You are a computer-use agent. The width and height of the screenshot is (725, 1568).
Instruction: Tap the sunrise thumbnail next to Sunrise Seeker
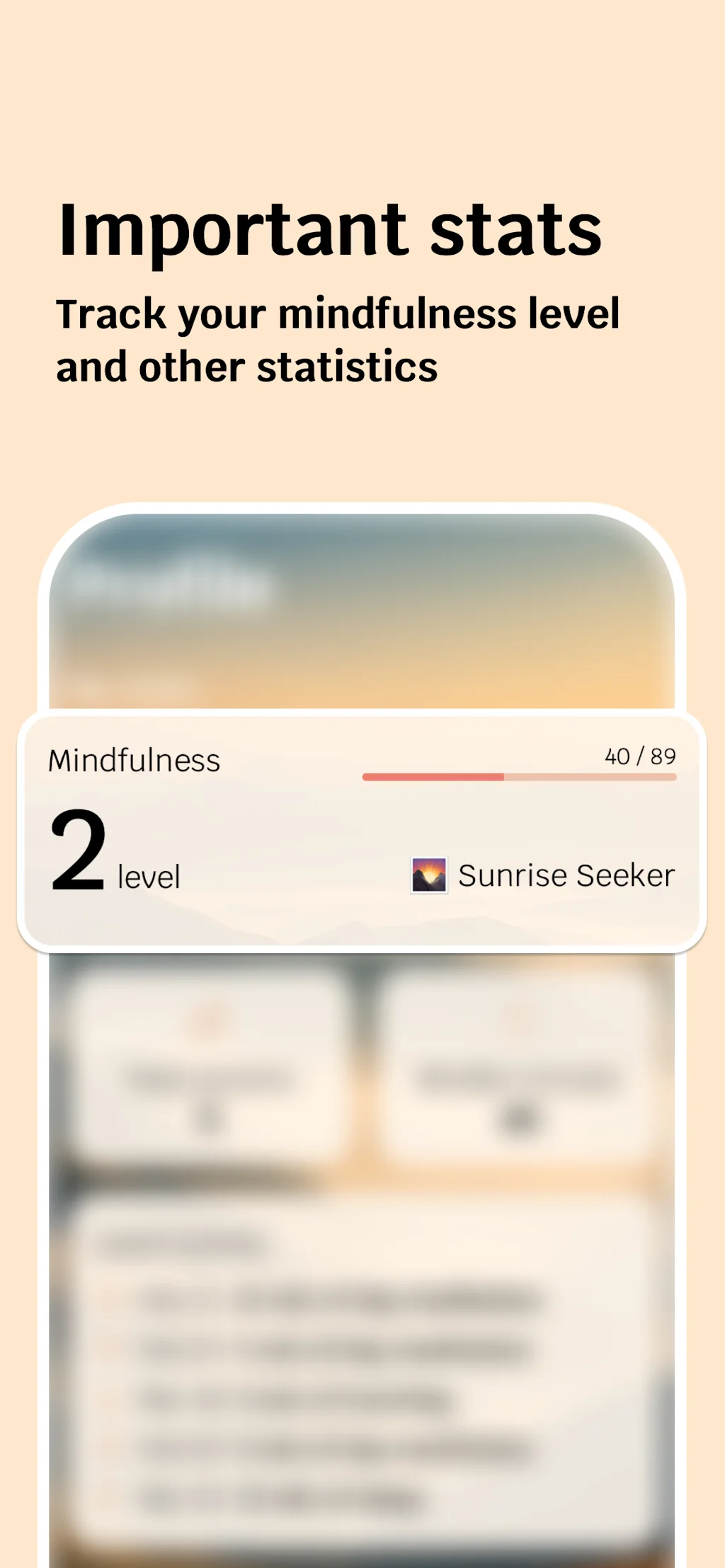430,874
